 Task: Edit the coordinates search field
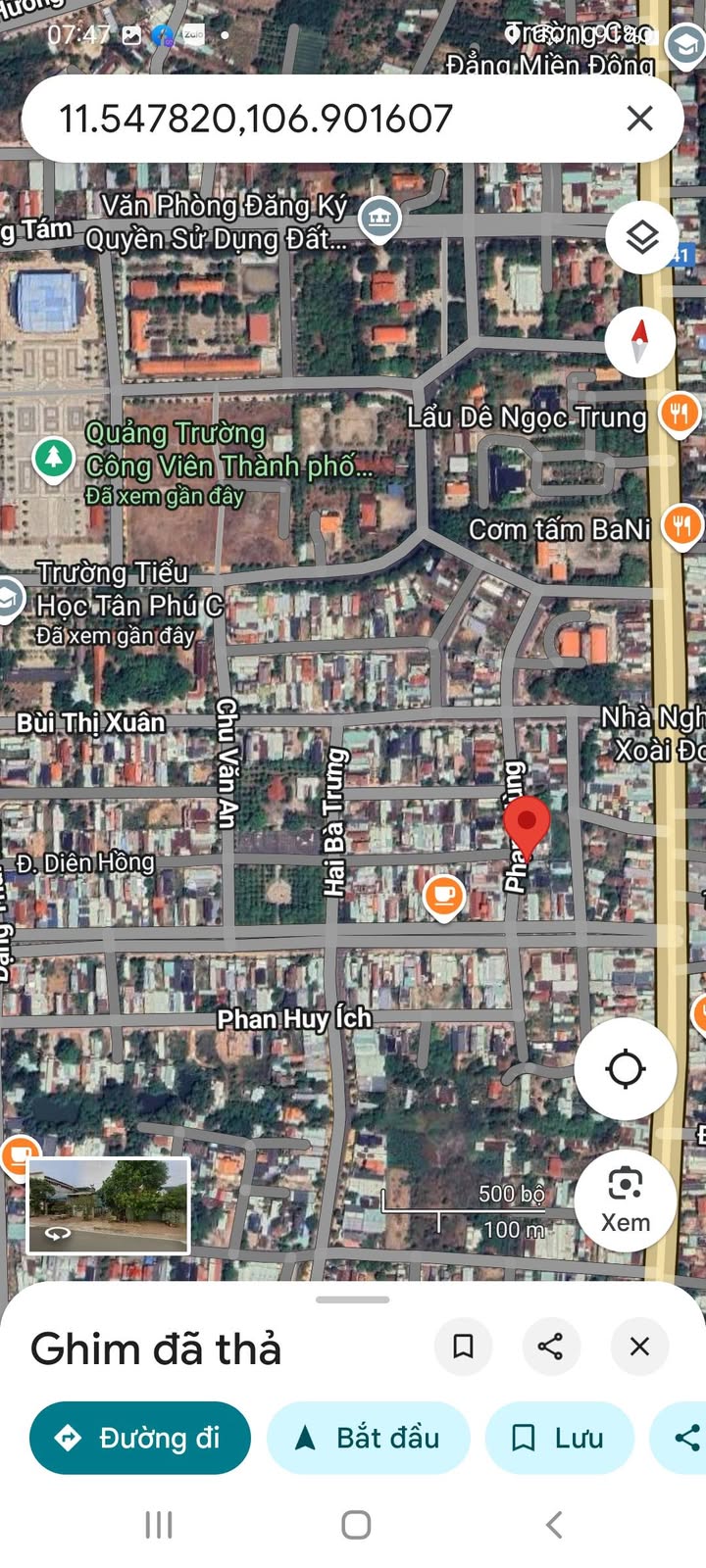tap(294, 119)
